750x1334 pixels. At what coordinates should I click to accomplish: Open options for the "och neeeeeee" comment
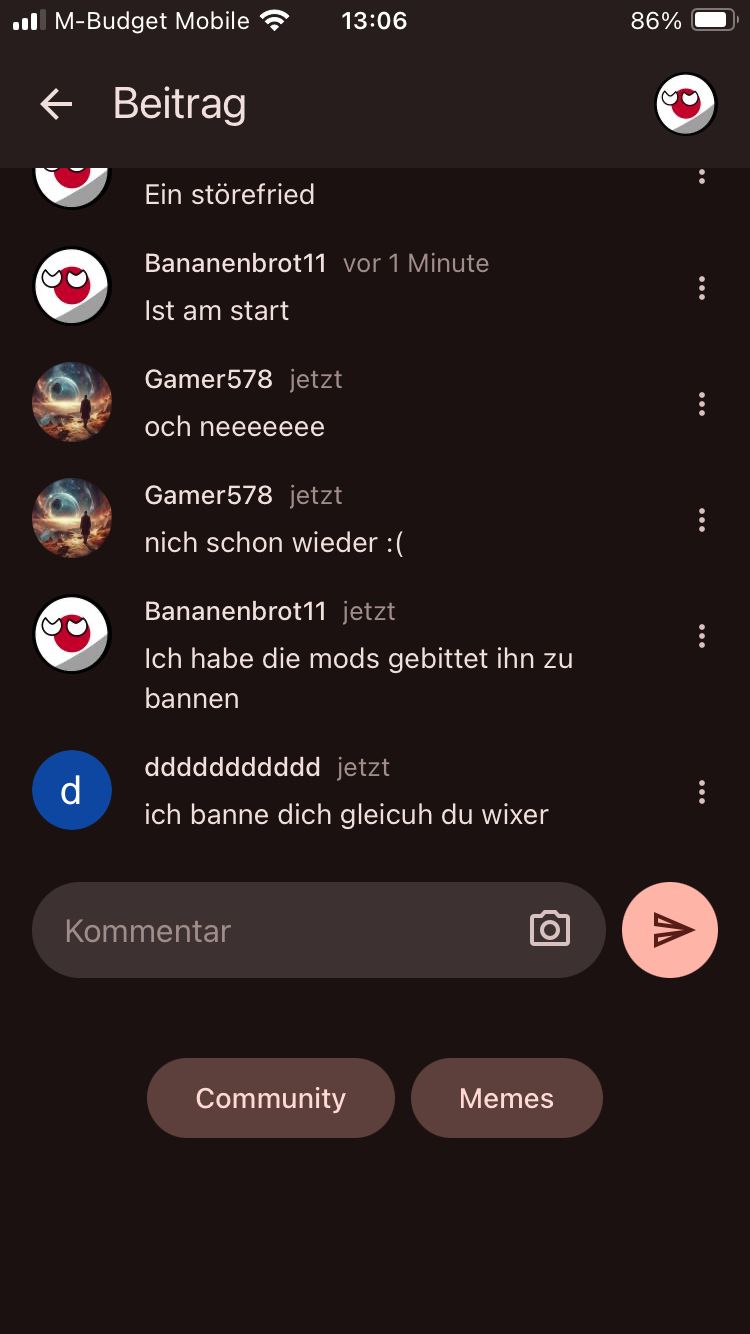702,404
